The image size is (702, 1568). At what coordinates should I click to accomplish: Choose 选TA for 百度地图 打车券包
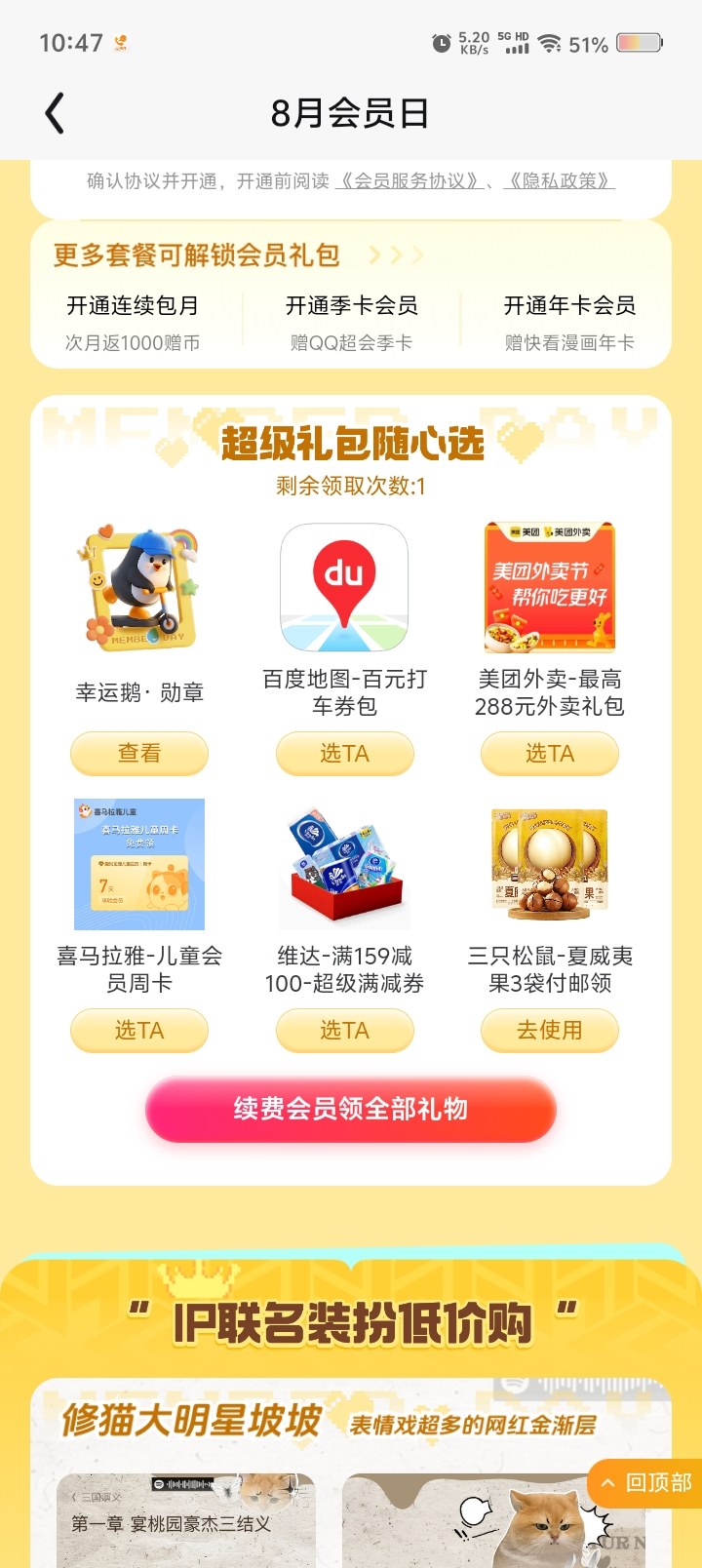(345, 754)
